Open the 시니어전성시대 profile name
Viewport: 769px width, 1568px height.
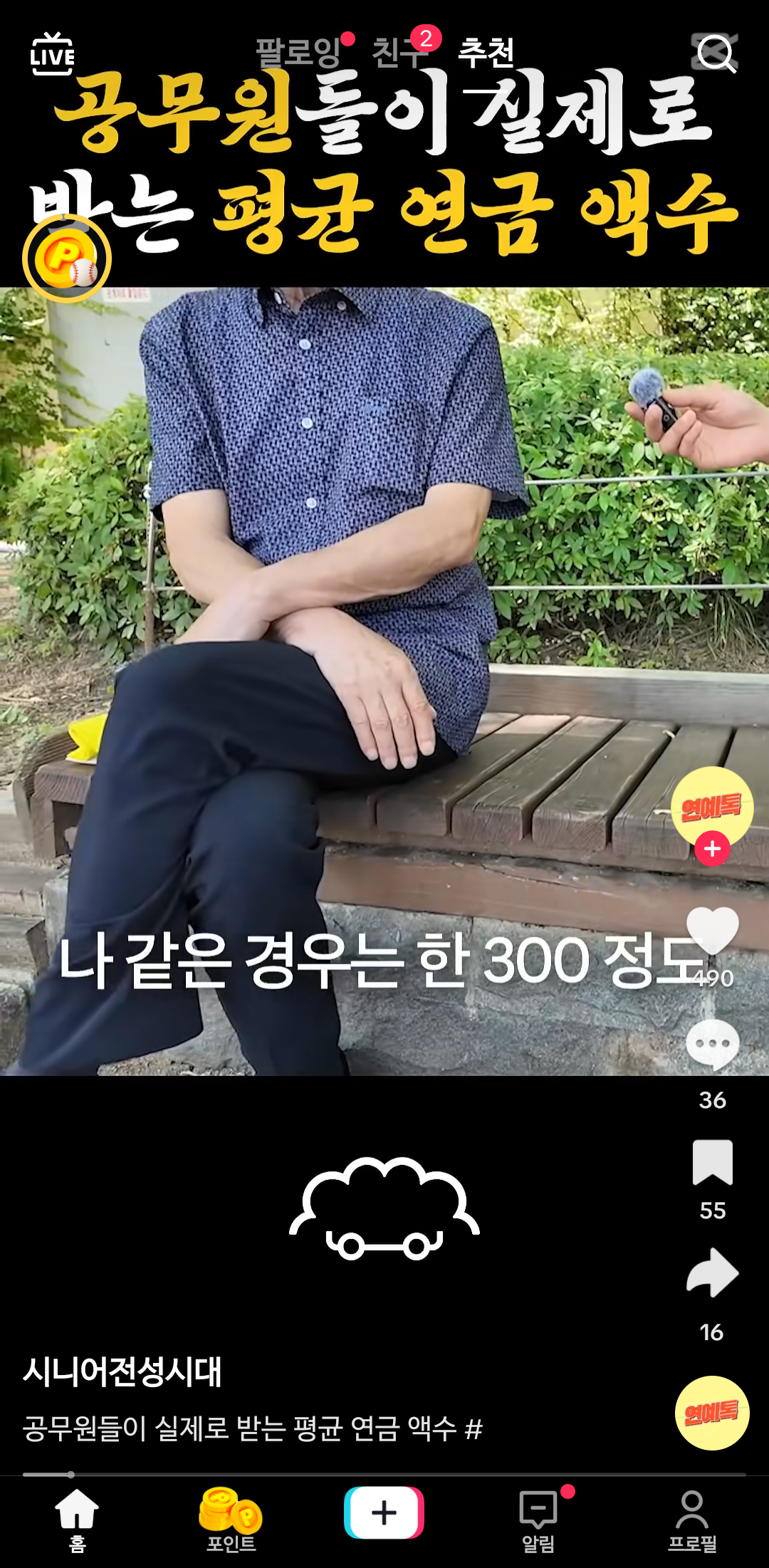pyautogui.click(x=122, y=1371)
